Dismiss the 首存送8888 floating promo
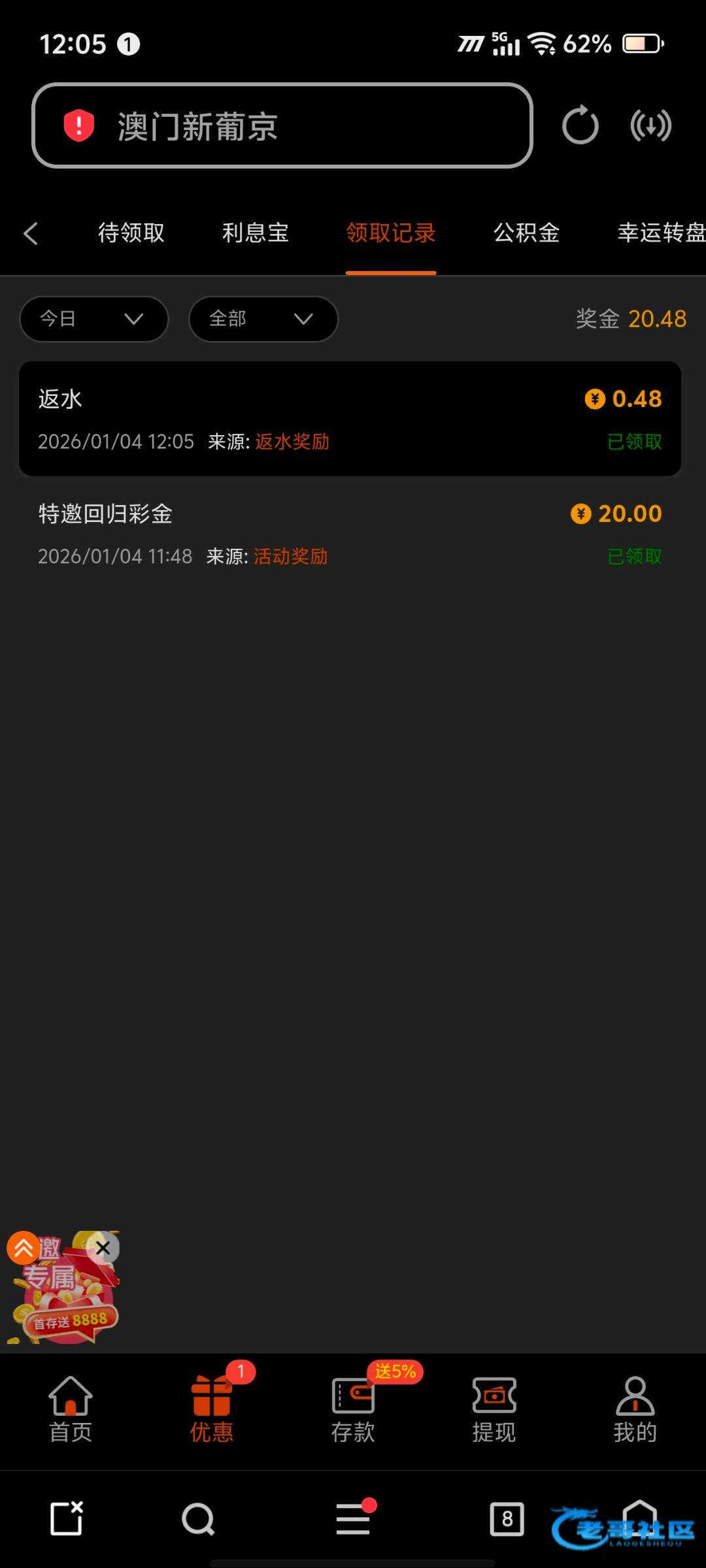 [x=103, y=1248]
